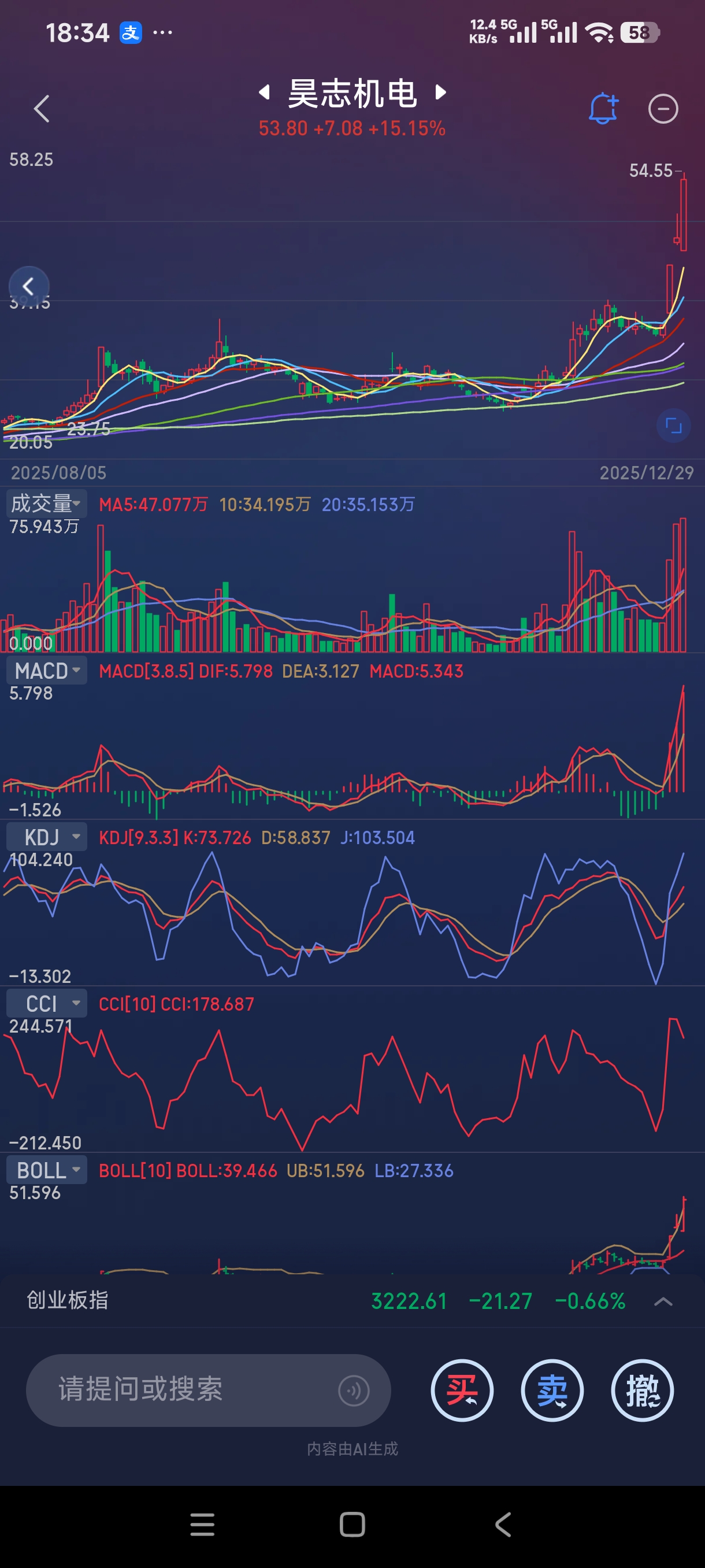
Task: Open the CCI indicator dropdown
Action: (x=46, y=1003)
